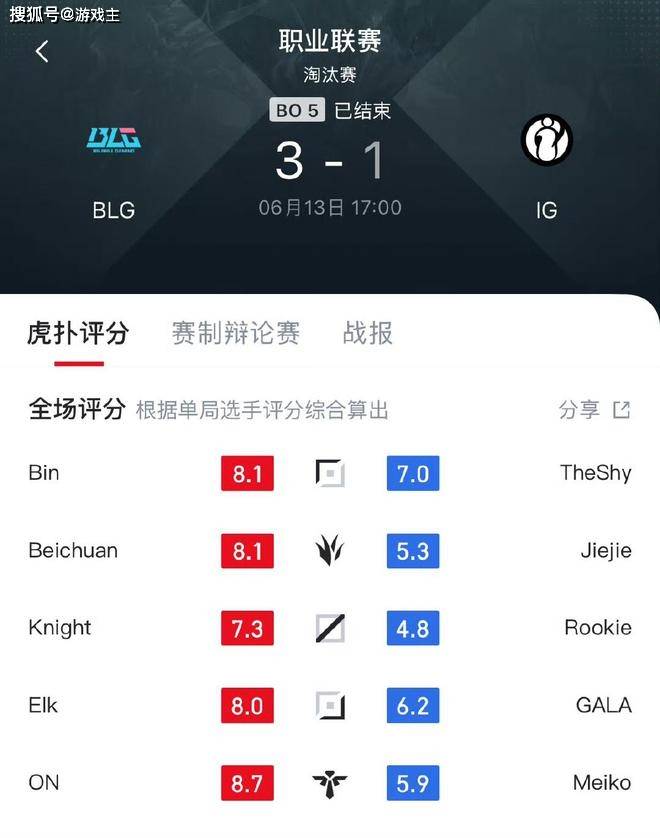
Task: Select the 虎扑评分 tab
Action: [78, 333]
